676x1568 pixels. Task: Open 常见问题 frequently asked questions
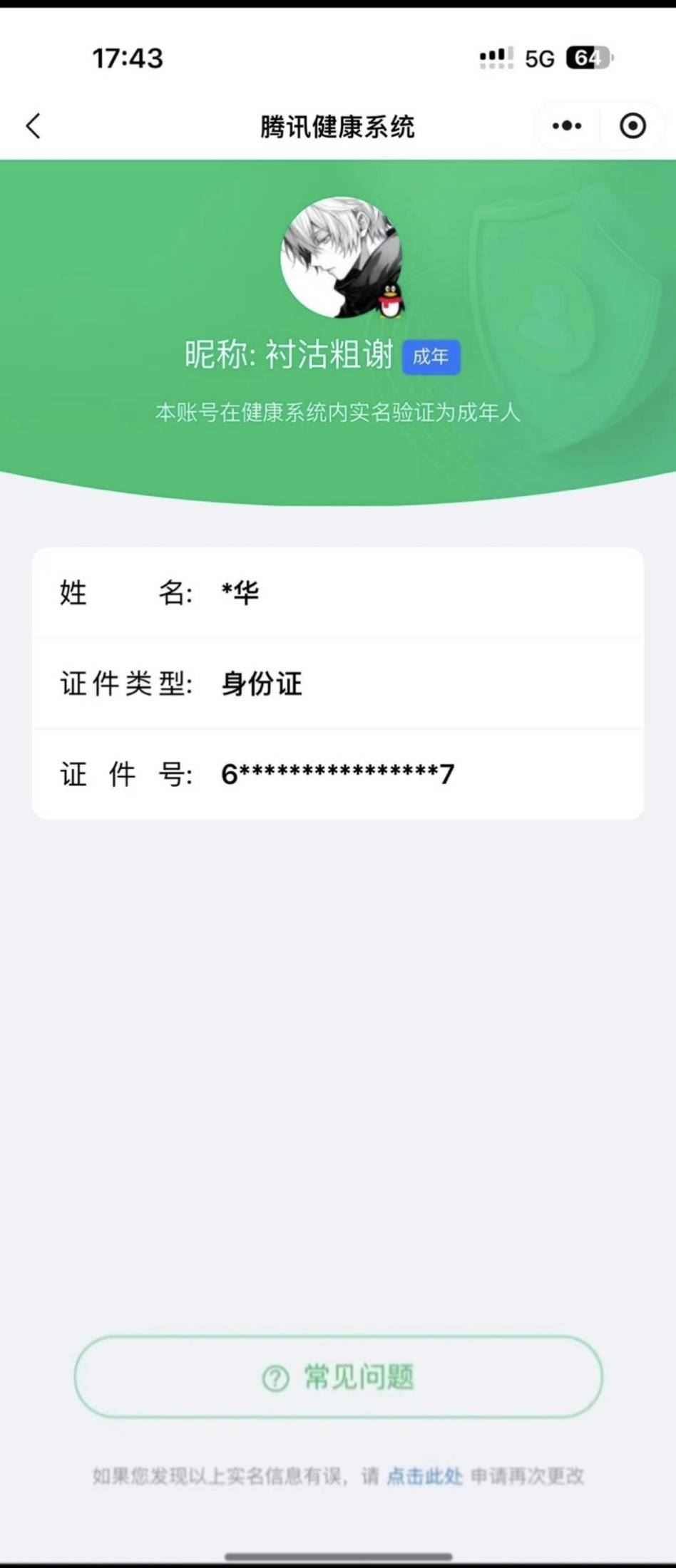(338, 1376)
